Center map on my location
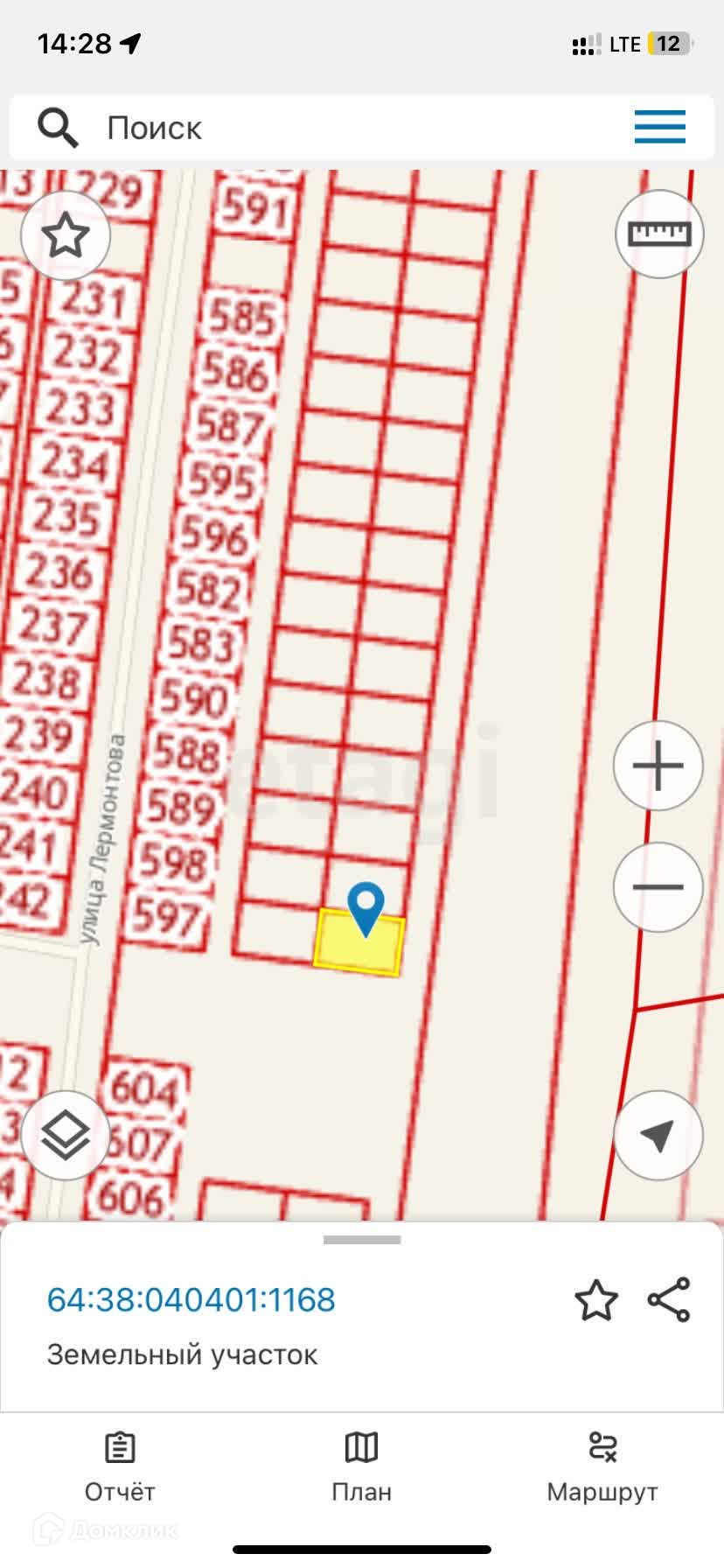Viewport: 724px width, 1568px height. coord(658,1136)
